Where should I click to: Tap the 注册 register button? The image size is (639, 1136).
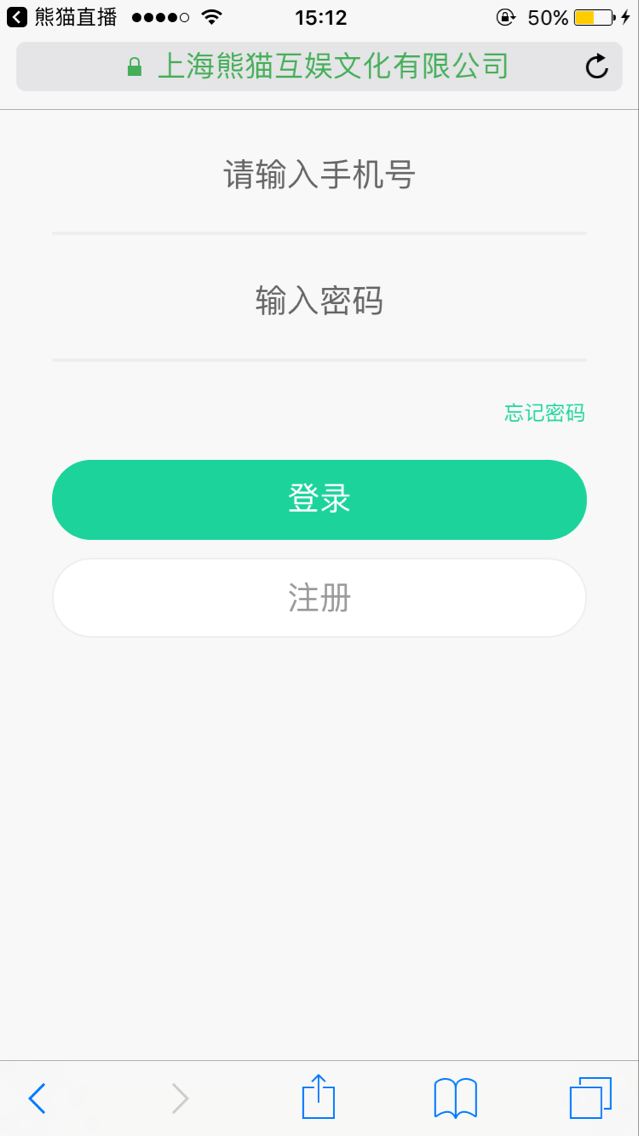tap(319, 598)
